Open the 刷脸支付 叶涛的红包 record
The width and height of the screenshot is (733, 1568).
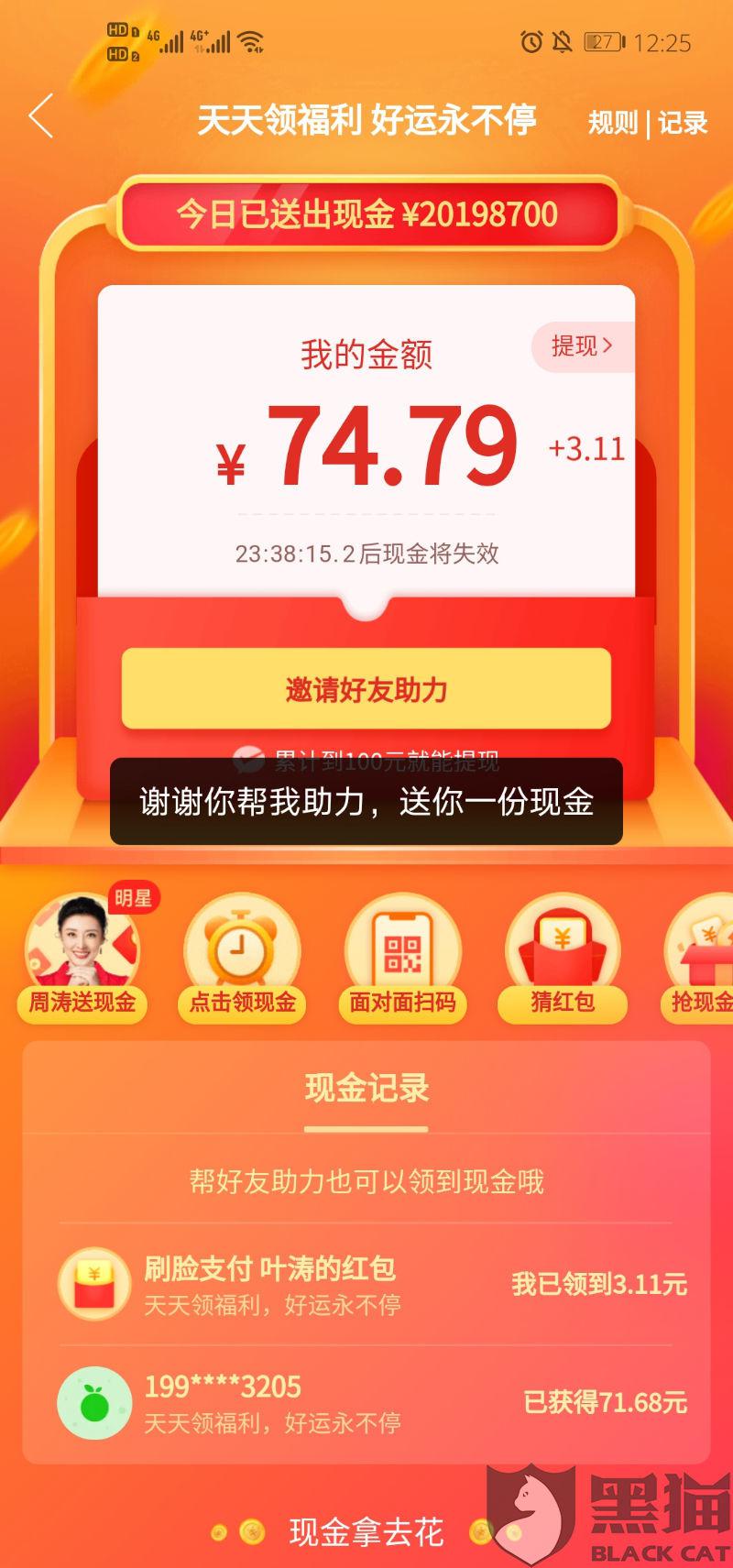click(366, 1285)
